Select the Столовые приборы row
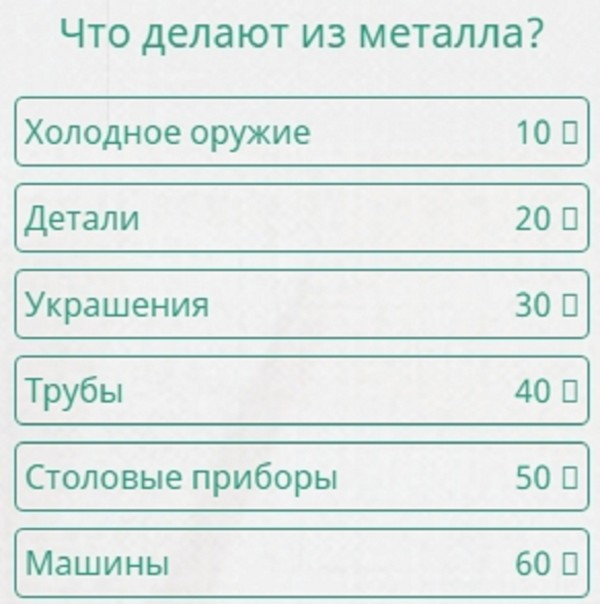The image size is (600, 604). point(300,478)
